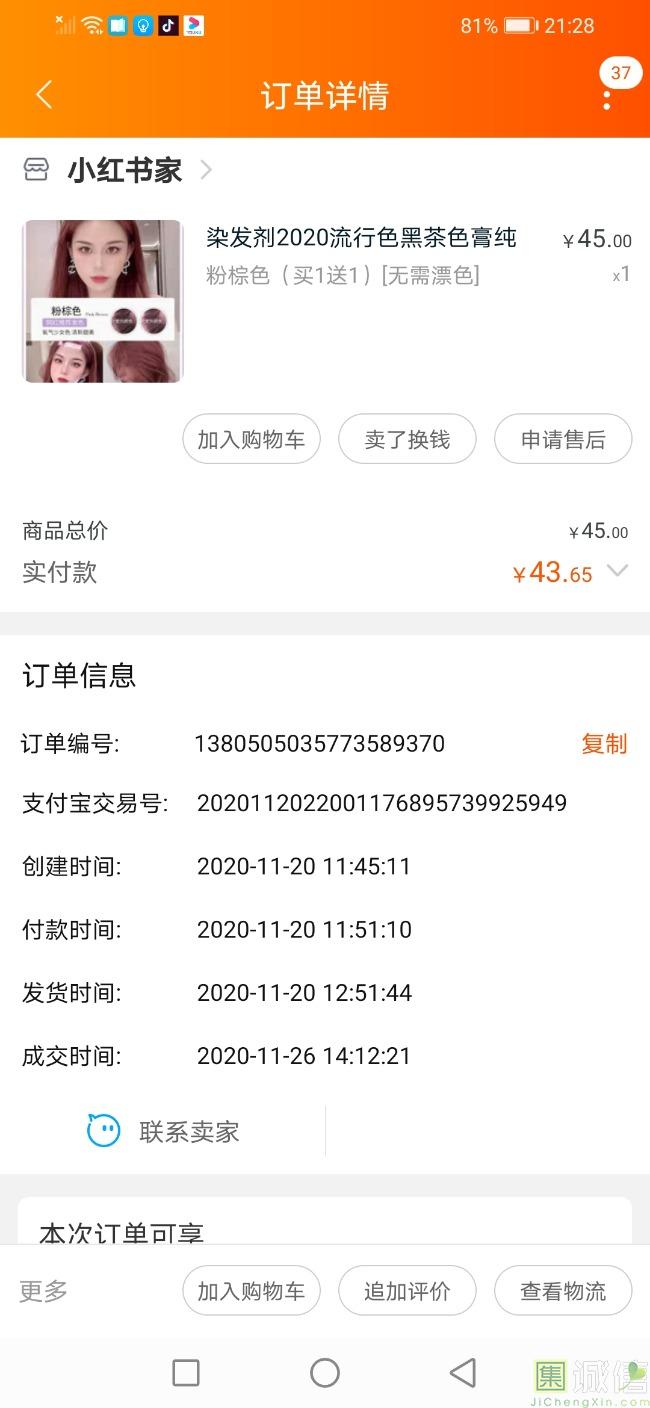
Task: Contact the seller via 联系卖家
Action: point(165,1132)
